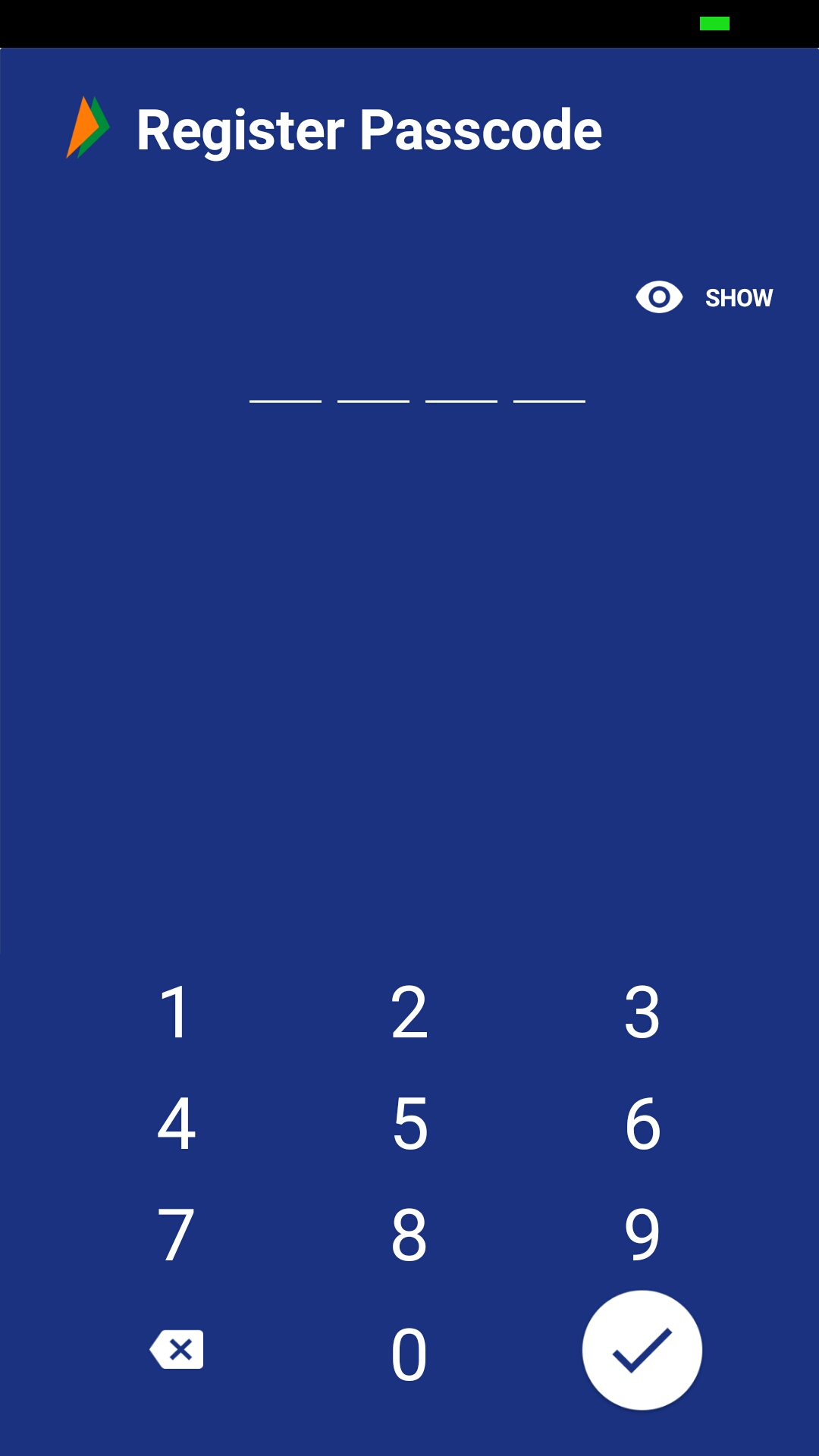Screen dimensions: 819x1456
Task: Enter digit 6 on the keypad
Action: tap(642, 1123)
